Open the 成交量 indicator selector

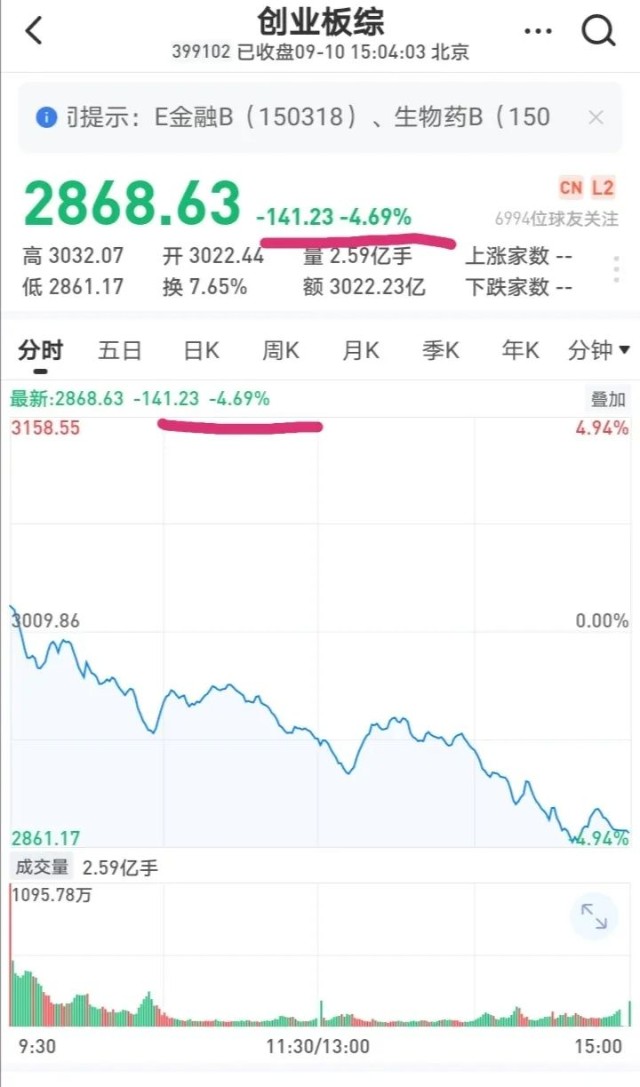pos(42,867)
